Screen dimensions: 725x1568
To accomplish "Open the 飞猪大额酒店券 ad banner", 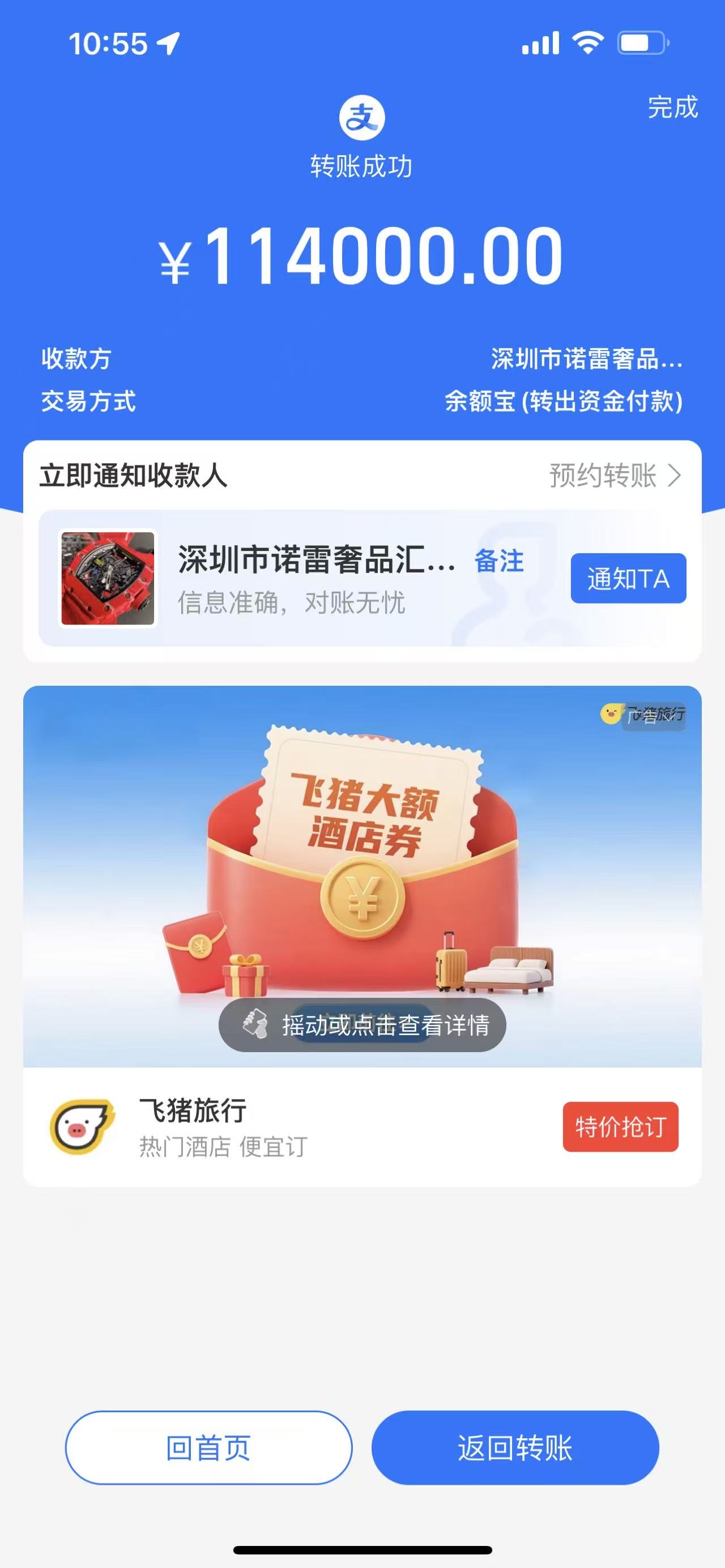I will pos(363,852).
